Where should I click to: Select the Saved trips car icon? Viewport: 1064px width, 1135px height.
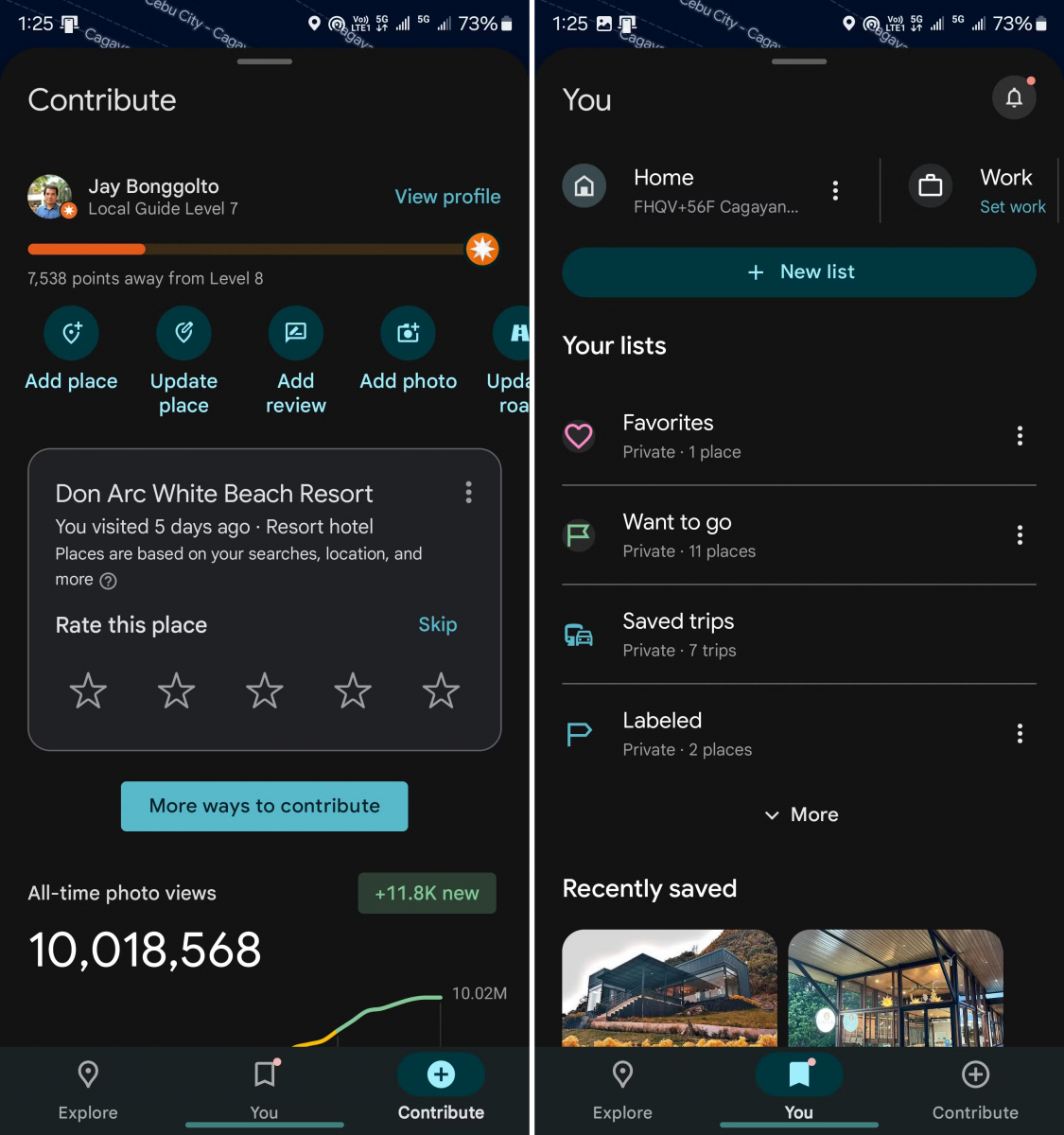click(578, 635)
